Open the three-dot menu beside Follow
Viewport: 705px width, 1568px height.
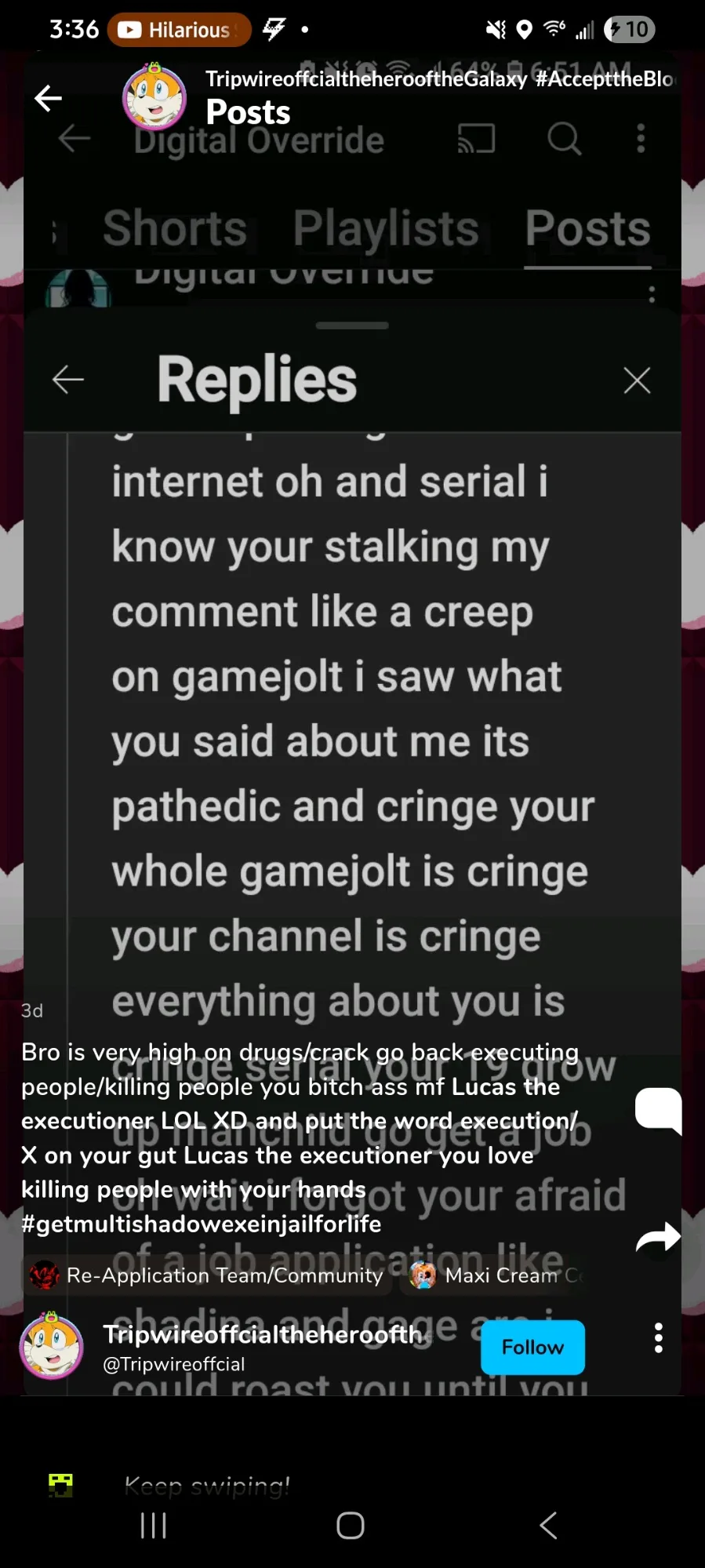659,1338
